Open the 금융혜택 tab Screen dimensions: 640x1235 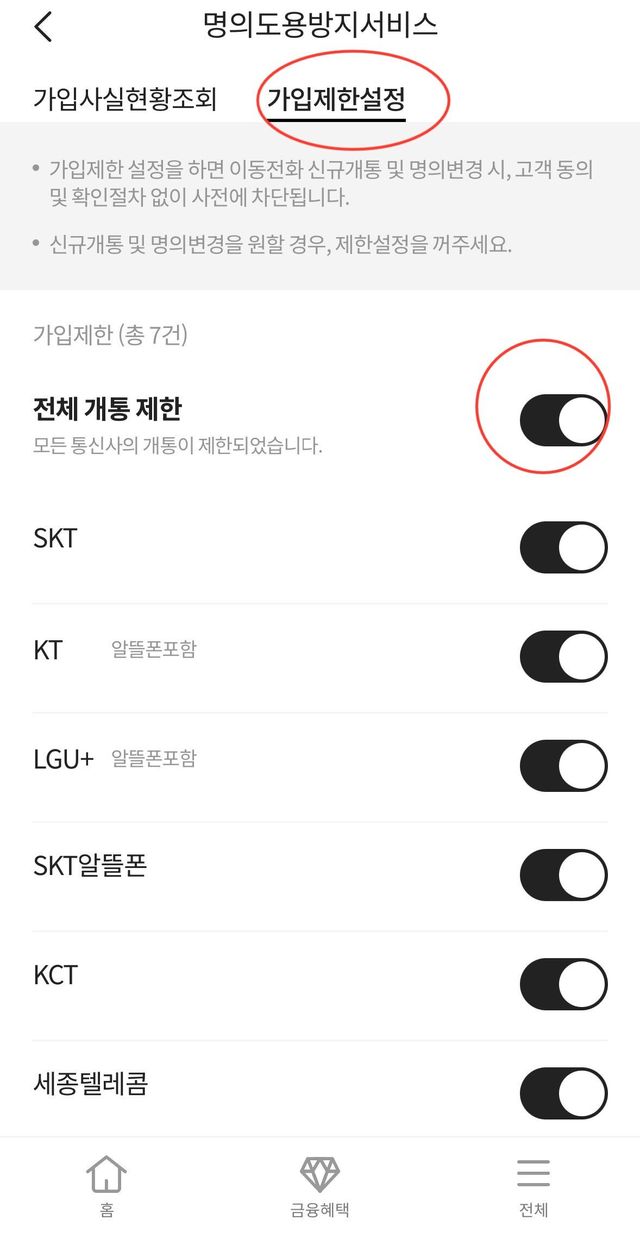[x=320, y=1186]
